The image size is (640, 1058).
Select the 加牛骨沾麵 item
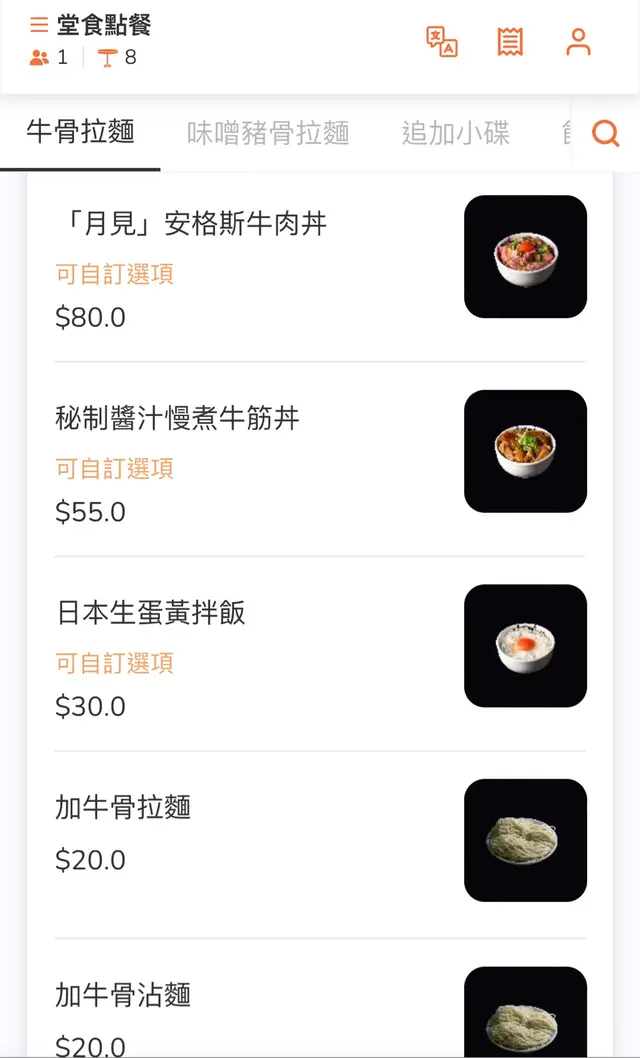[123, 995]
